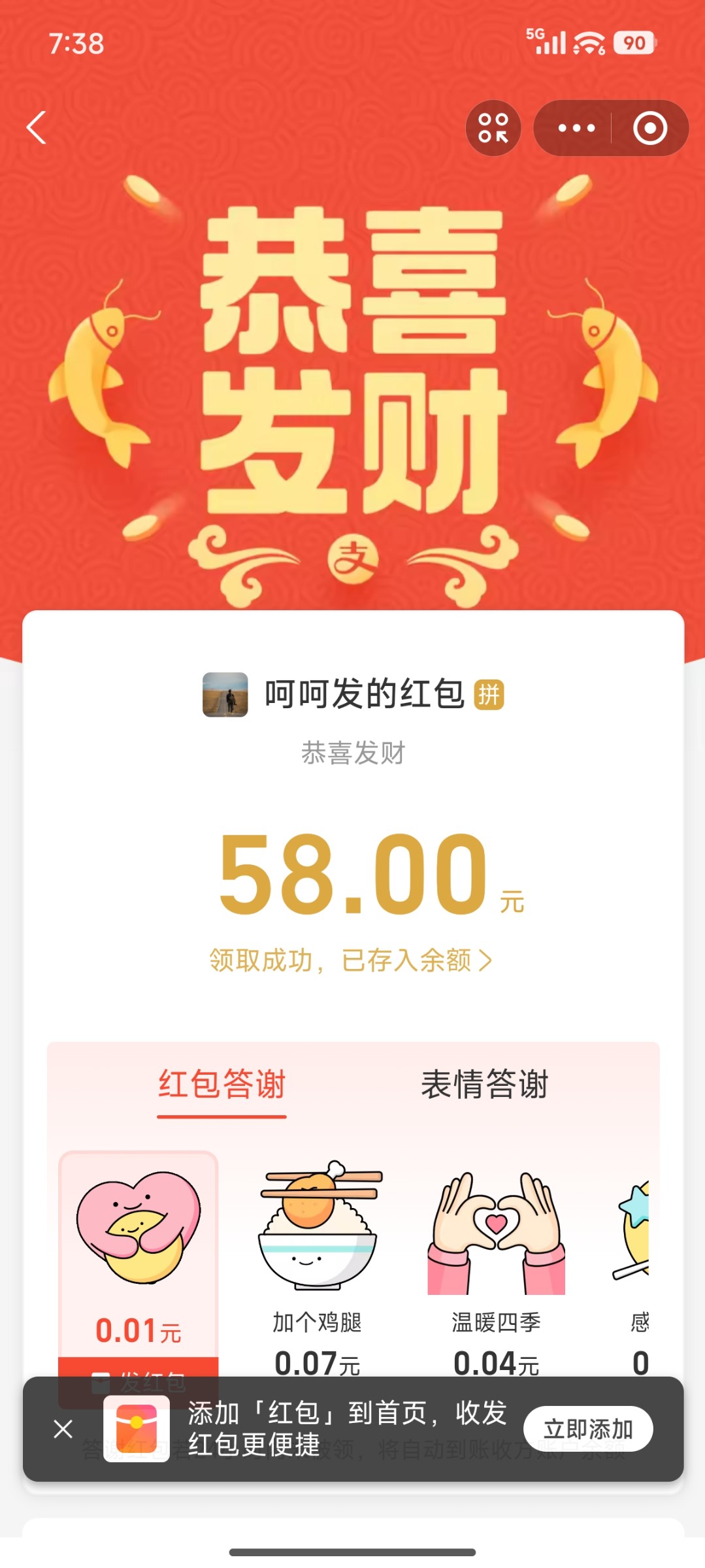Tap the 立即添加 button
Screen dimensions: 705x1568
click(x=587, y=1429)
